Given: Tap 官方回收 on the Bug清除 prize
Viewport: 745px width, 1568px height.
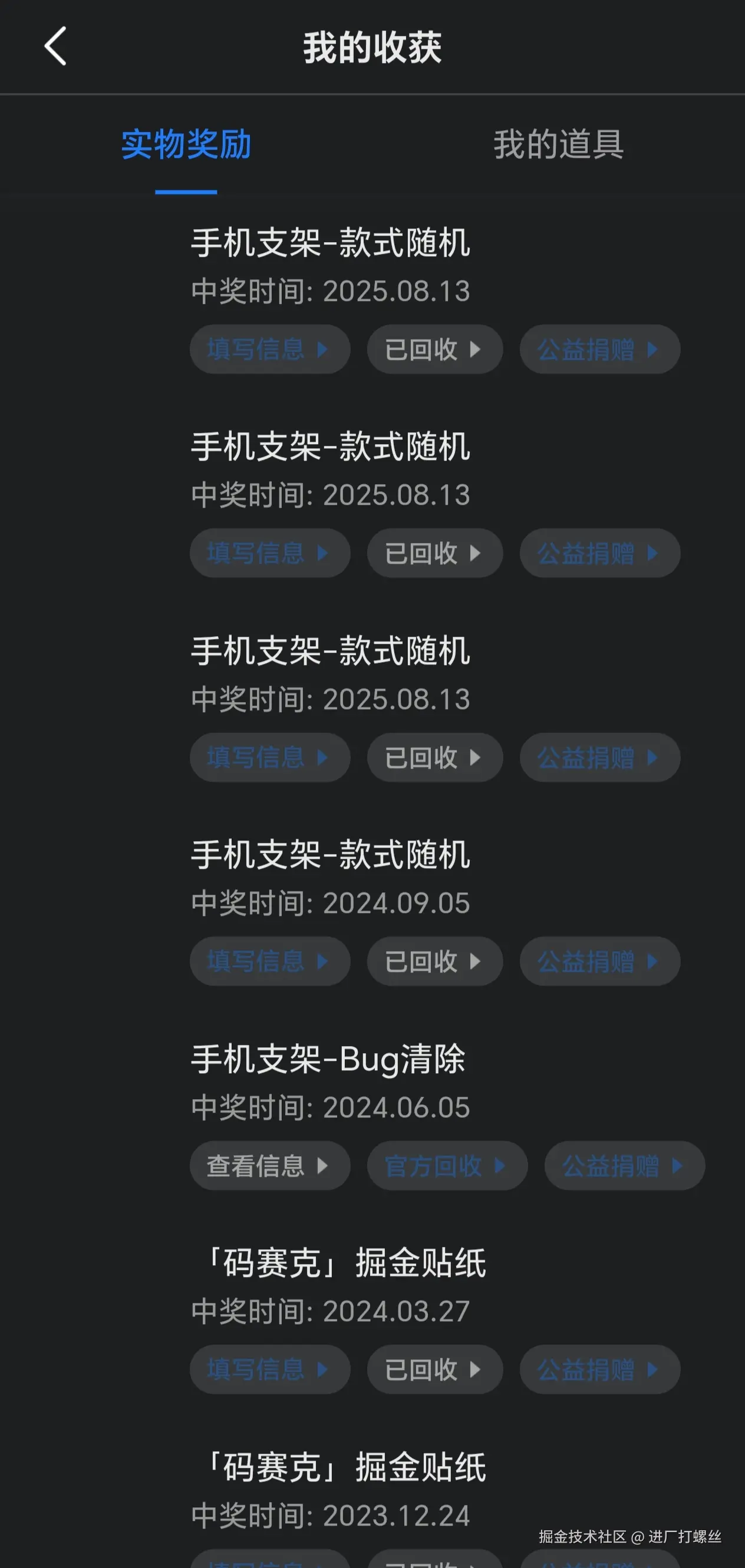Looking at the screenshot, I should click(x=447, y=1165).
